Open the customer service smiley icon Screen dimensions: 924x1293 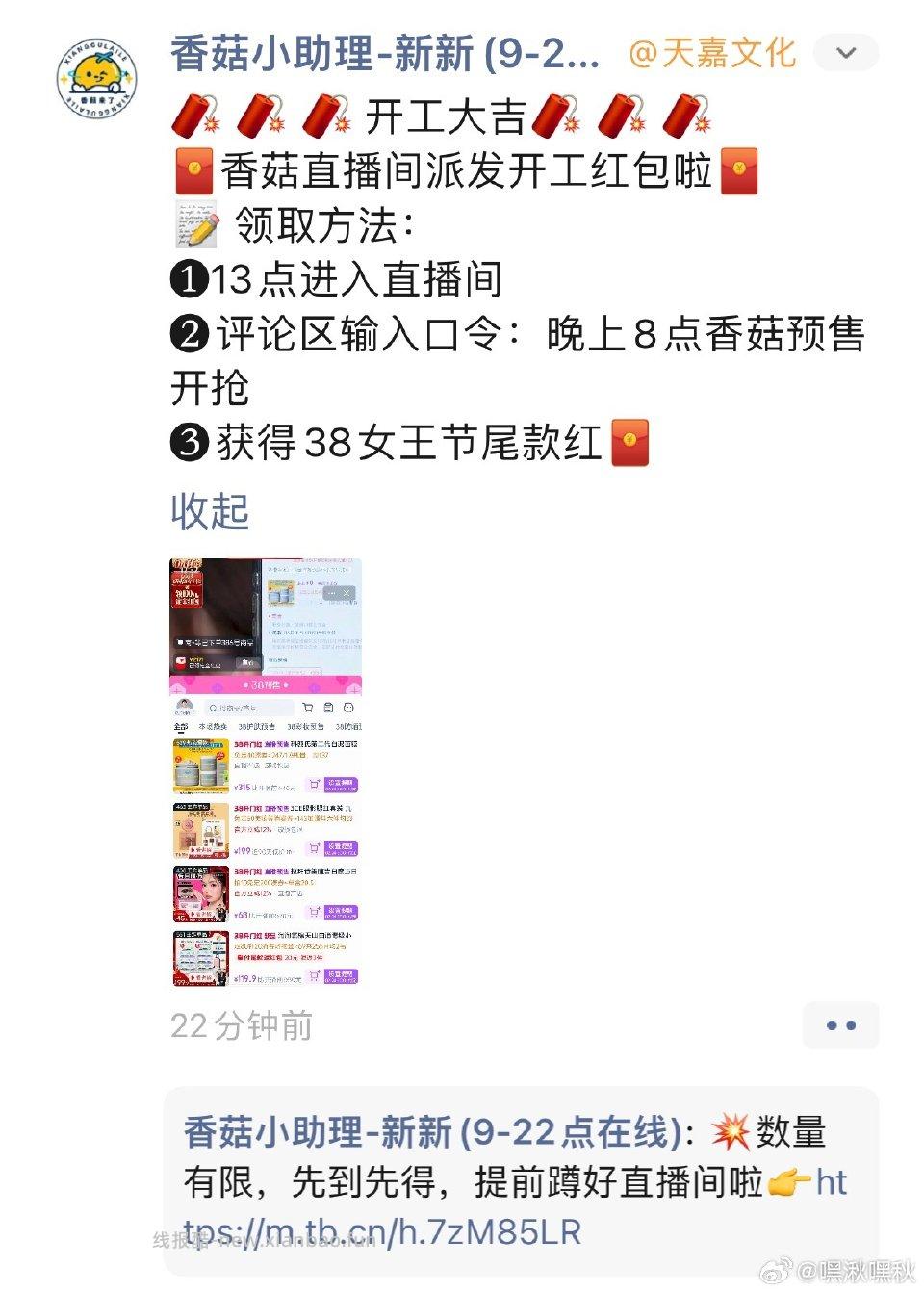pyautogui.click(x=349, y=707)
